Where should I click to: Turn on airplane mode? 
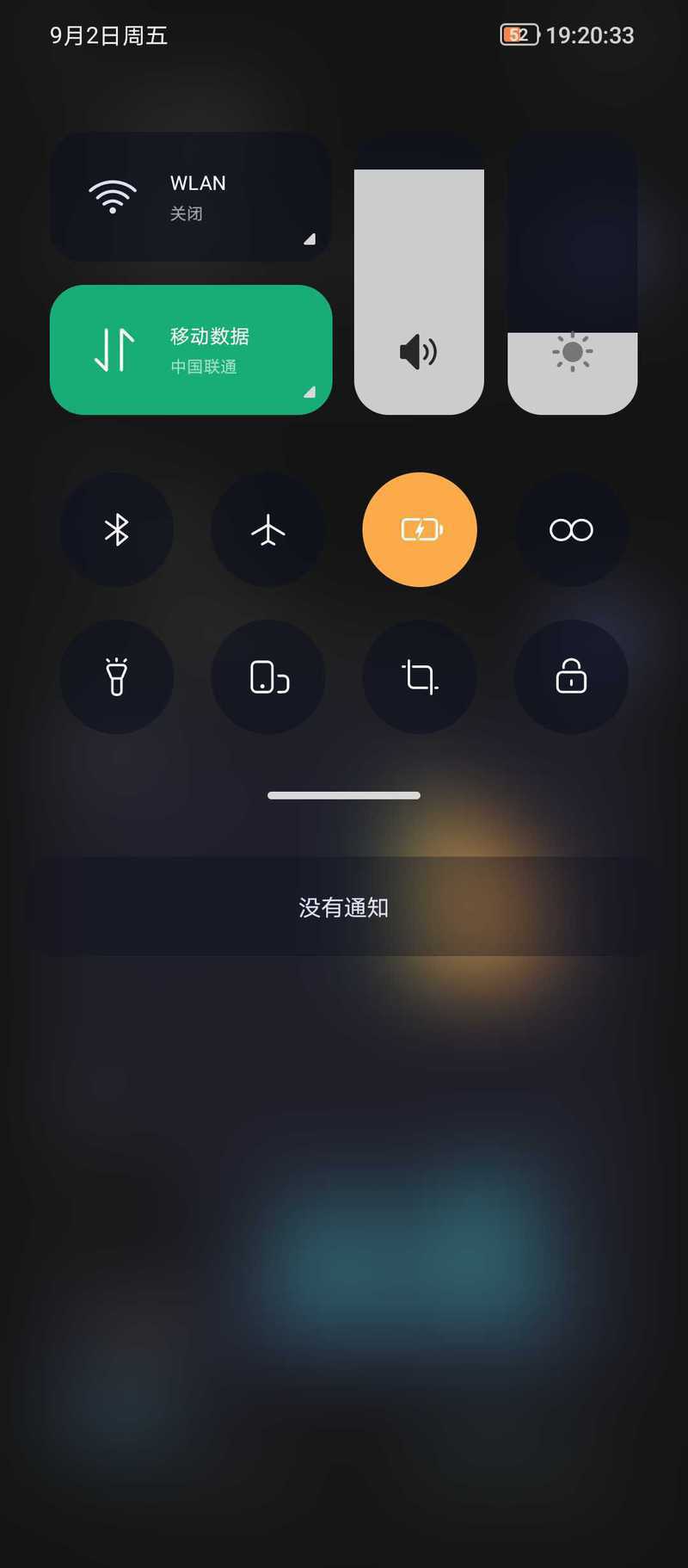pyautogui.click(x=268, y=529)
